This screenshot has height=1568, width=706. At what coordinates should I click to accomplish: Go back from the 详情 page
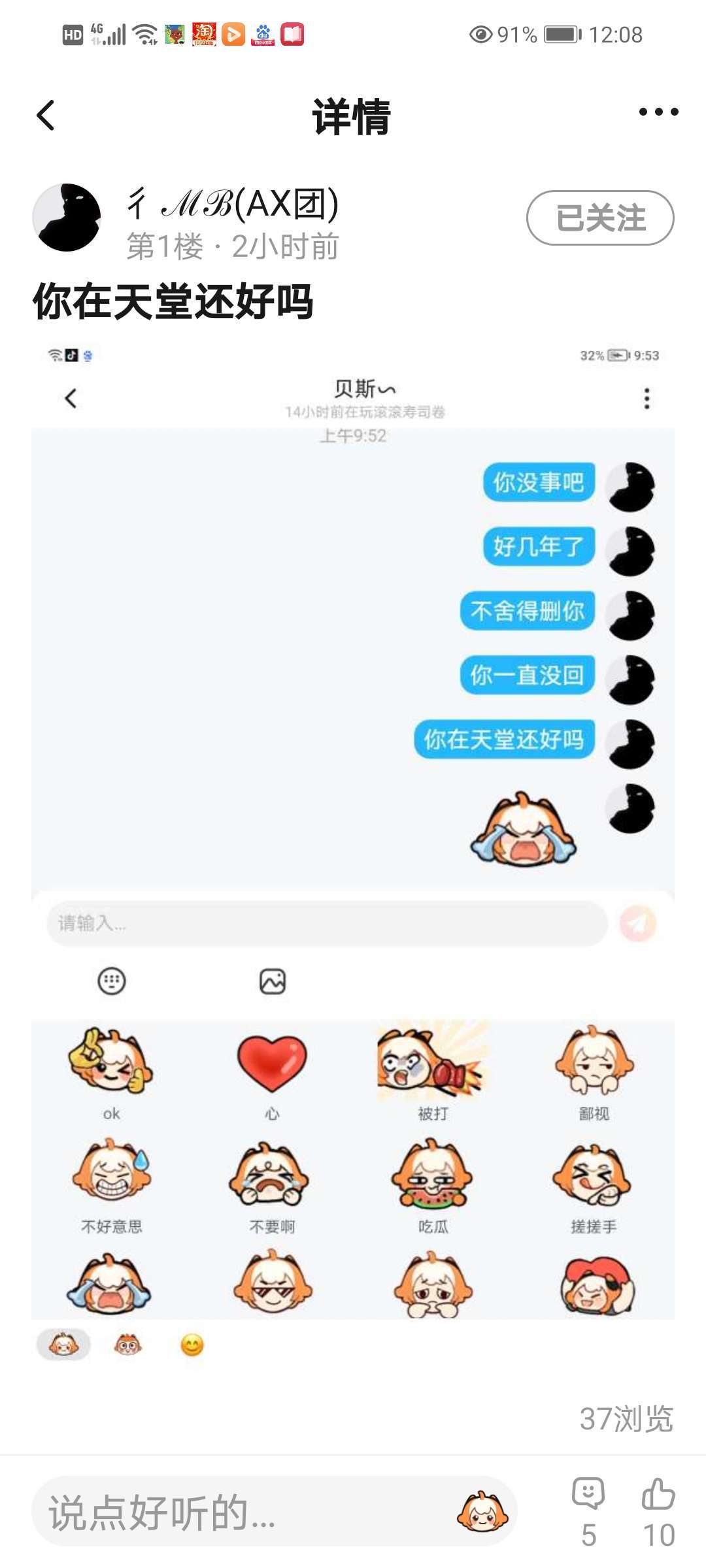[x=45, y=115]
